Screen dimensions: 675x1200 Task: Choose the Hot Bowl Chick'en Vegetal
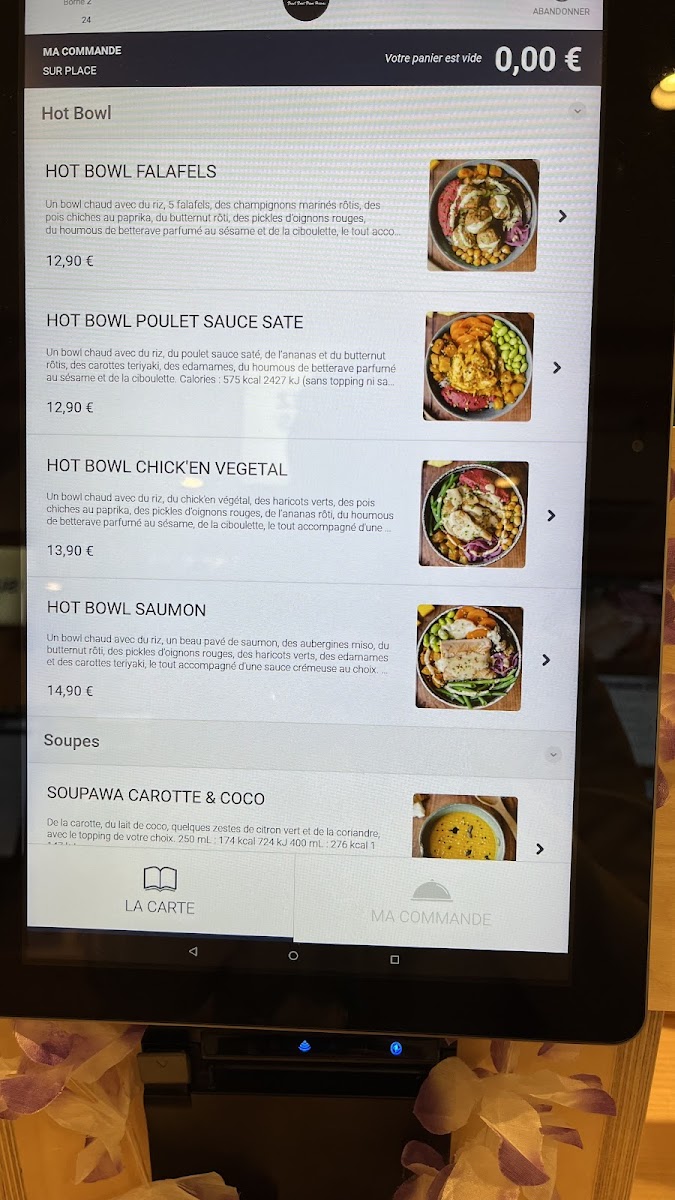304,513
